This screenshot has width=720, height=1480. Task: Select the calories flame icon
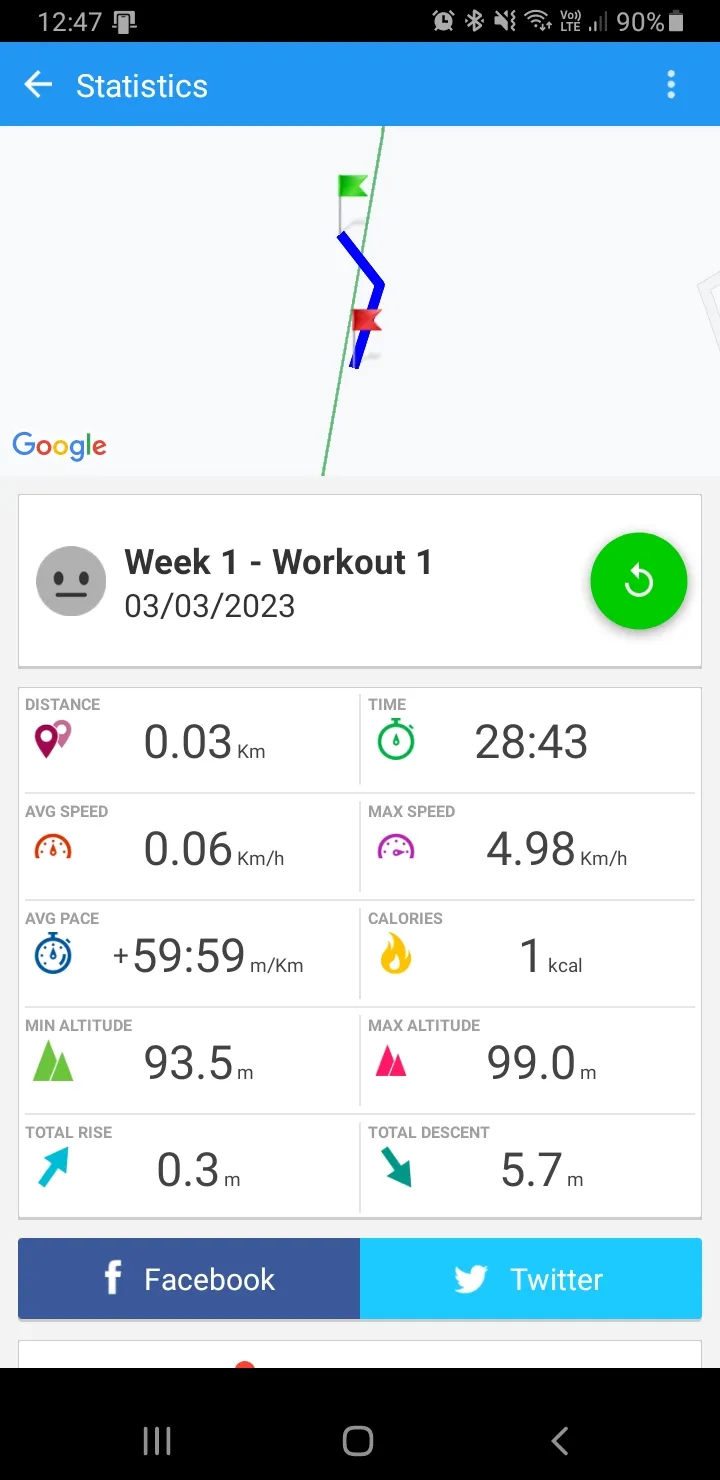coord(396,956)
